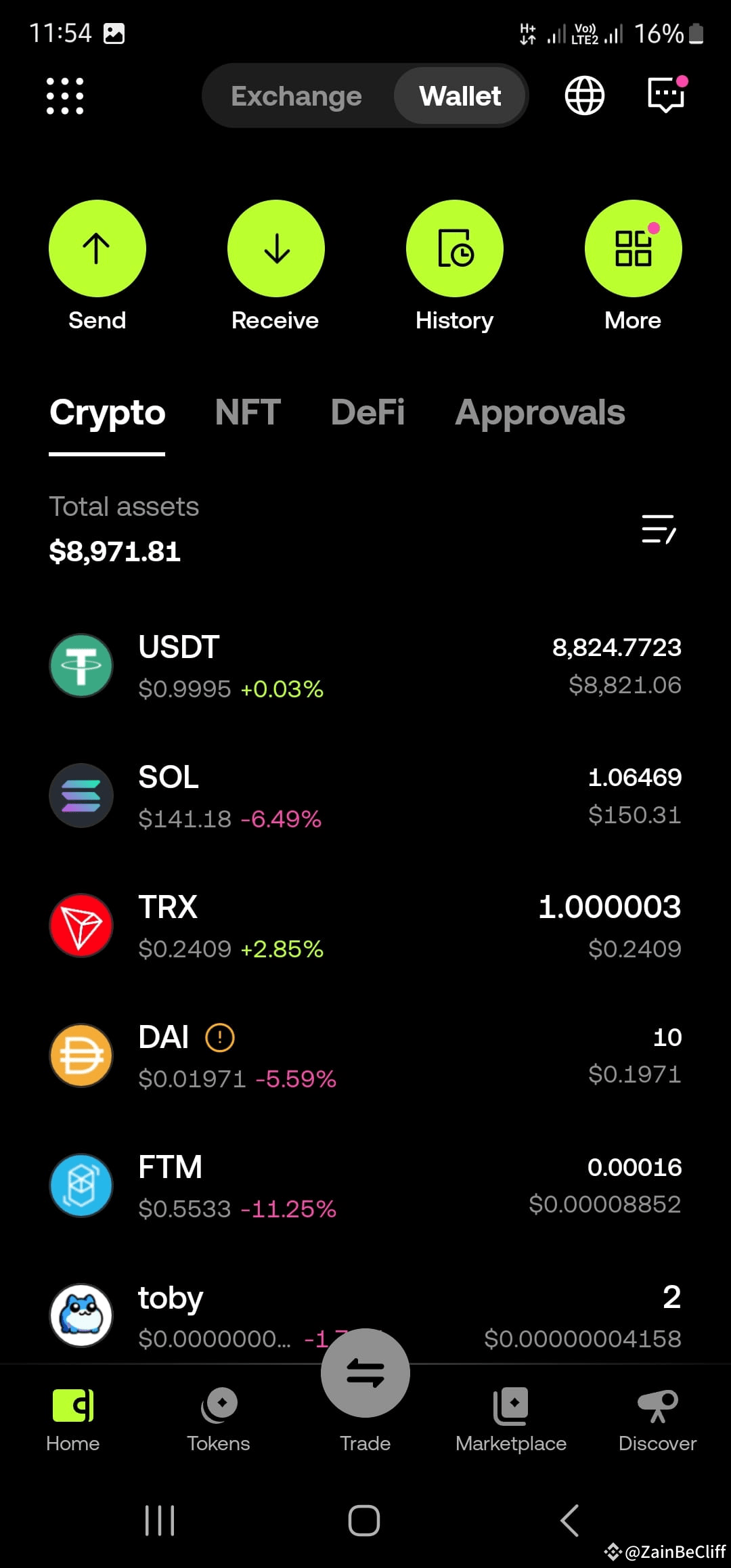Go to the Marketplace tab
The image size is (731, 1568).
click(x=511, y=1420)
